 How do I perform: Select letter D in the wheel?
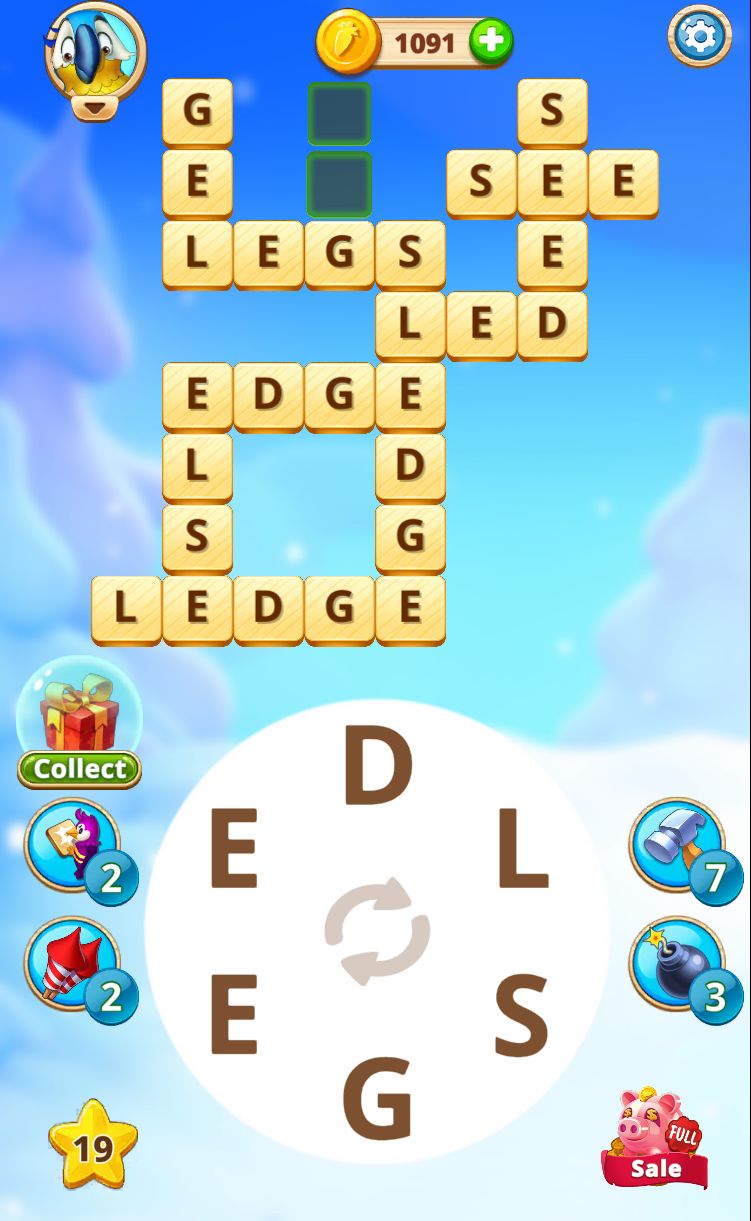[377, 768]
